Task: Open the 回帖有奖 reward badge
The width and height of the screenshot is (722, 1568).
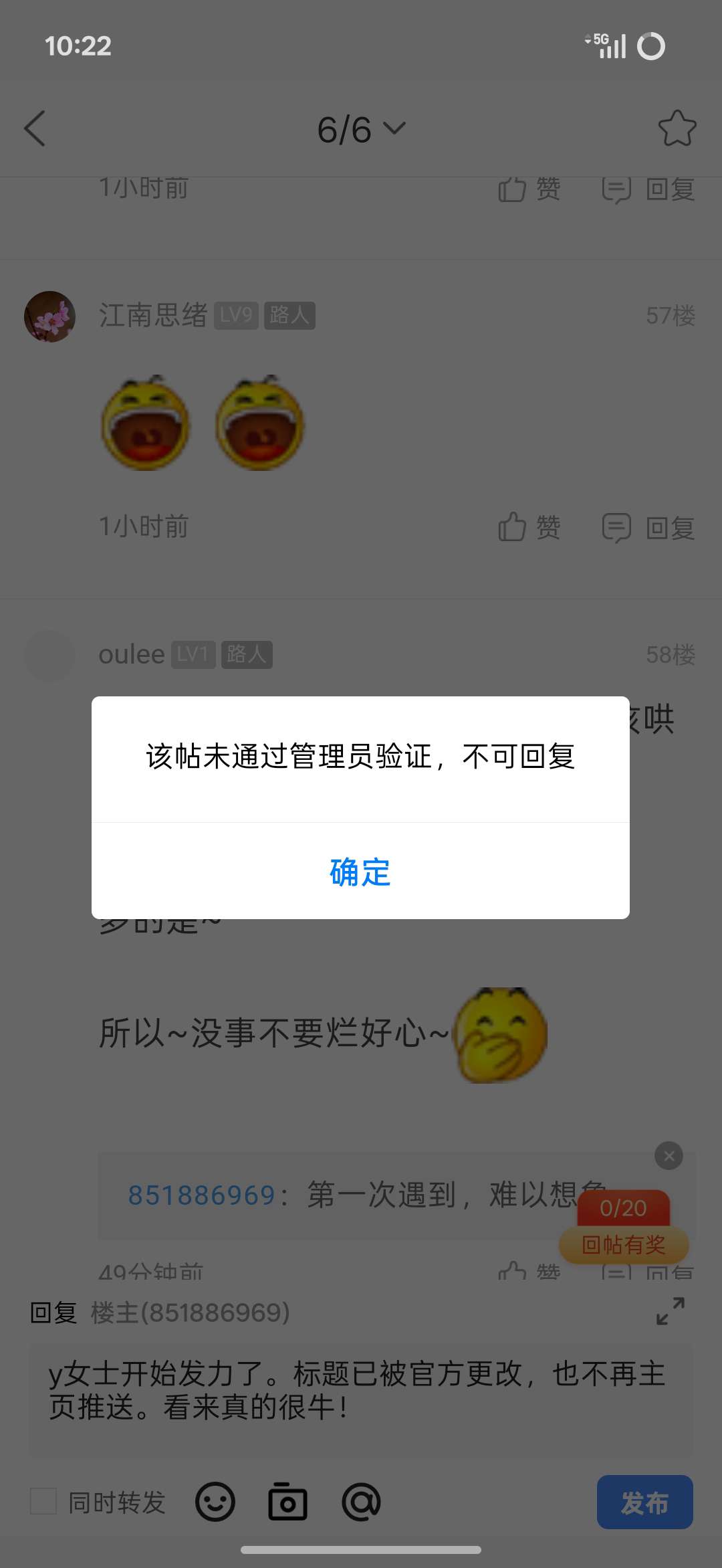Action: pos(623,1244)
